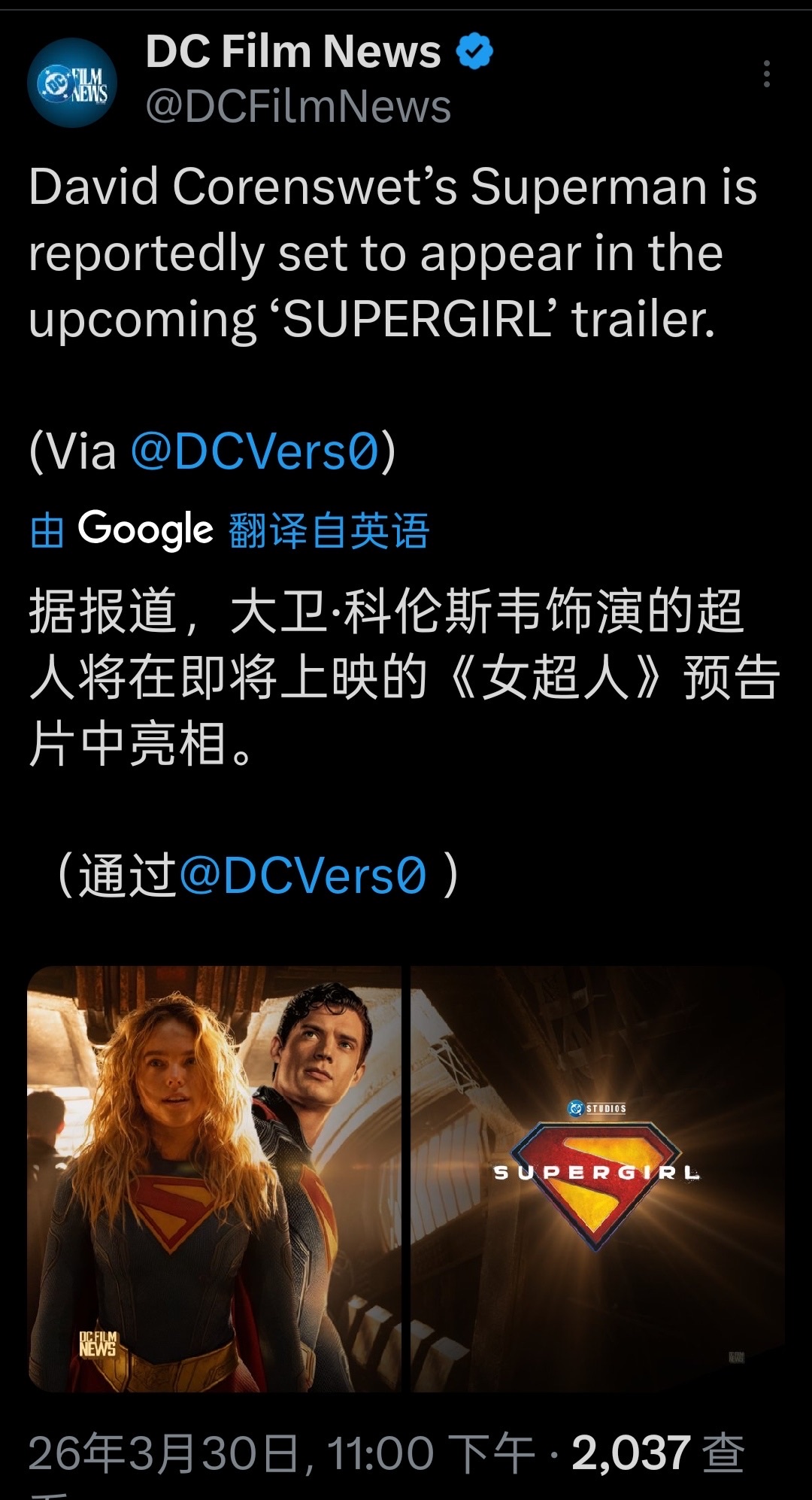Open the @DCVers0 mention in the translated text

pyautogui.click(x=304, y=876)
